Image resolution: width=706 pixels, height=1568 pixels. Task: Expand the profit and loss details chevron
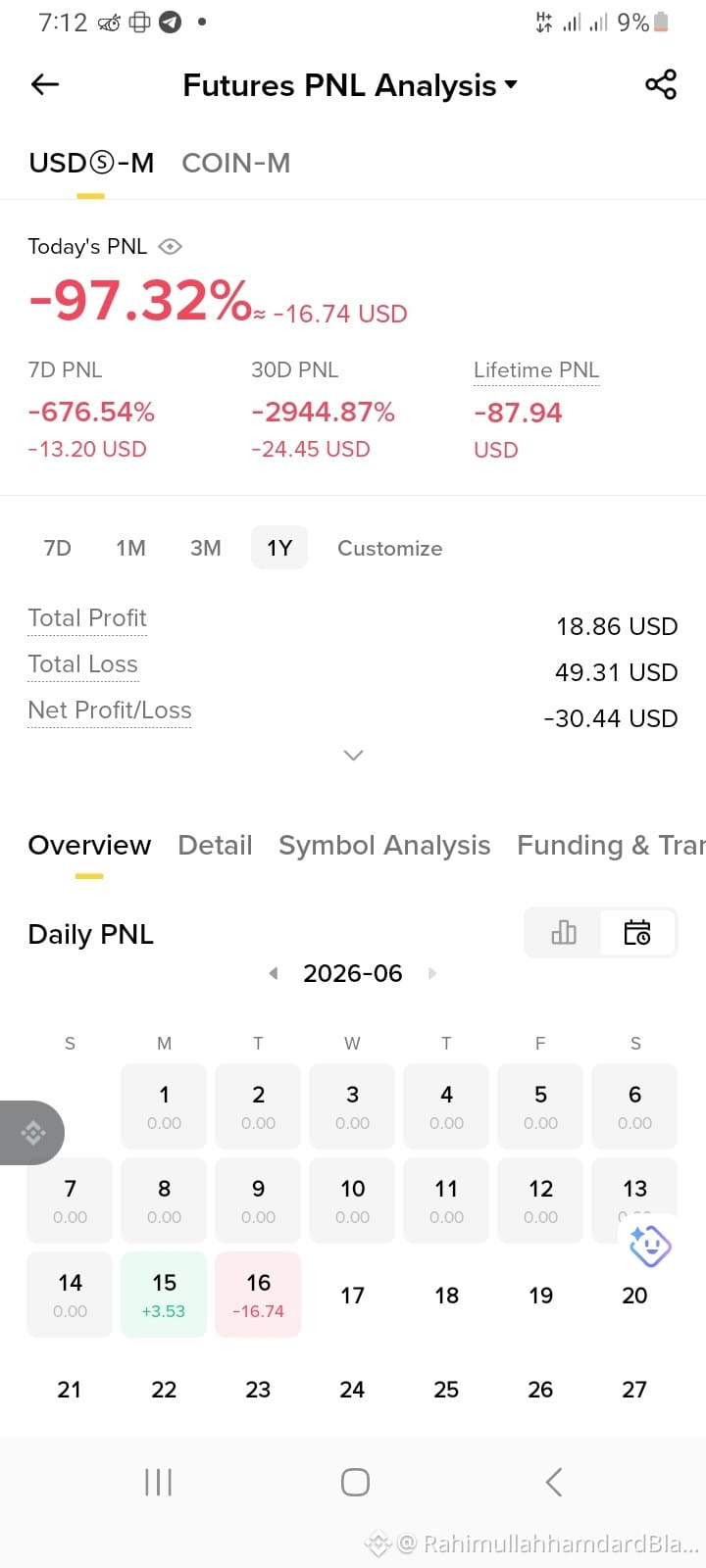pyautogui.click(x=354, y=755)
